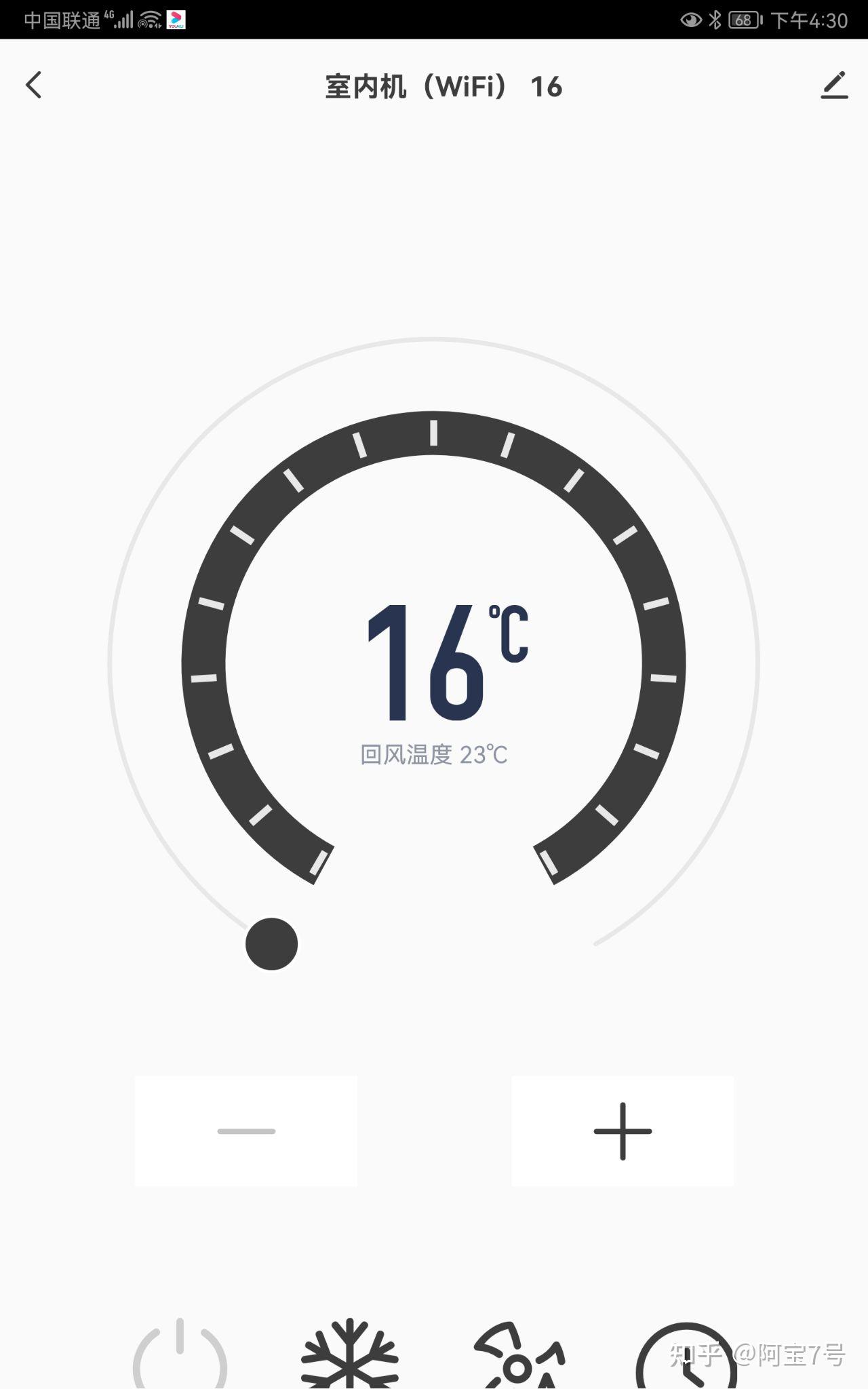Screen dimensions: 868x1389
Task: Select the snowflake cooling mode icon
Action: click(349, 1355)
